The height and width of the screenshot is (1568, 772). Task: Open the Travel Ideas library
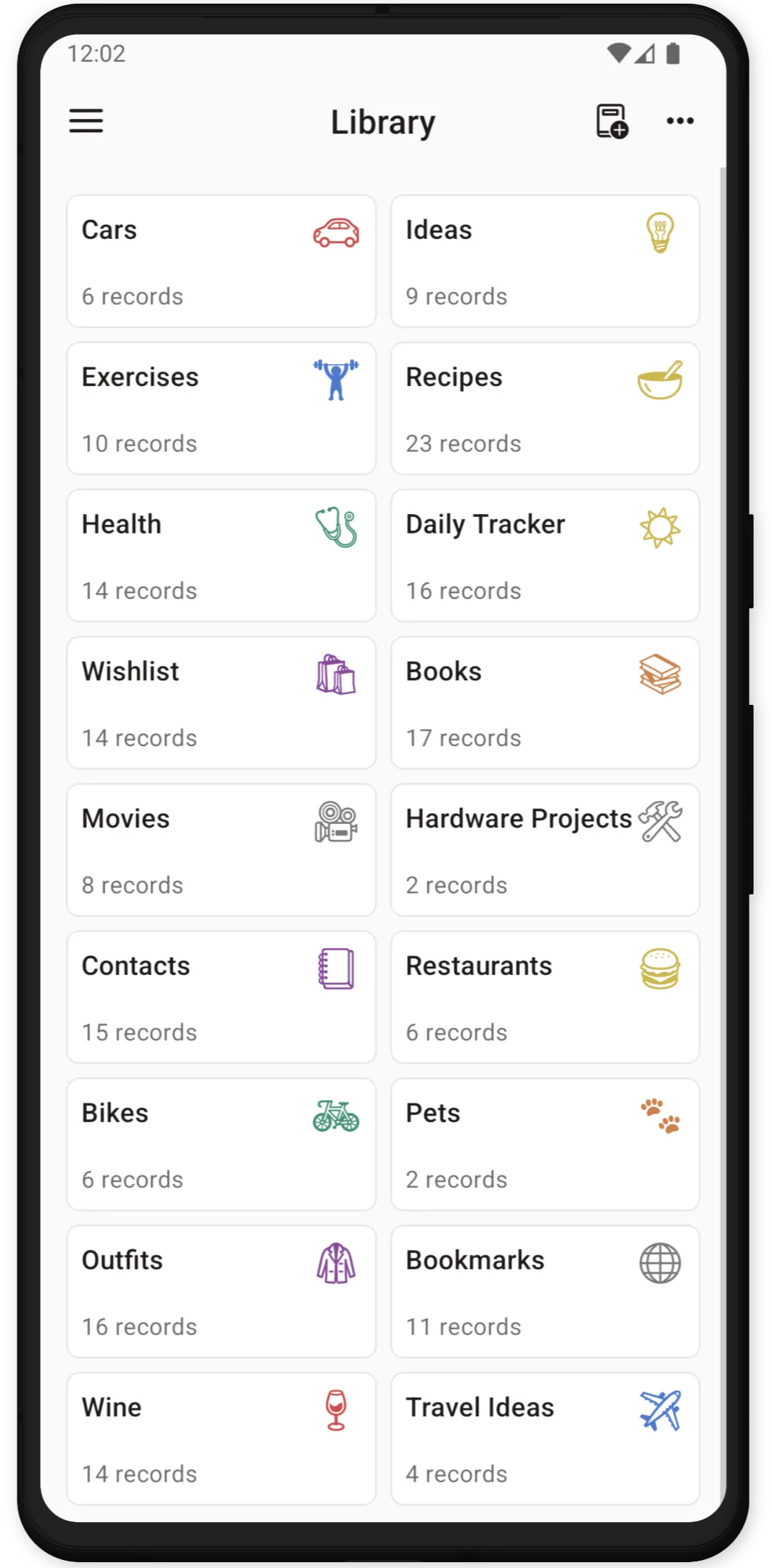click(x=545, y=1439)
